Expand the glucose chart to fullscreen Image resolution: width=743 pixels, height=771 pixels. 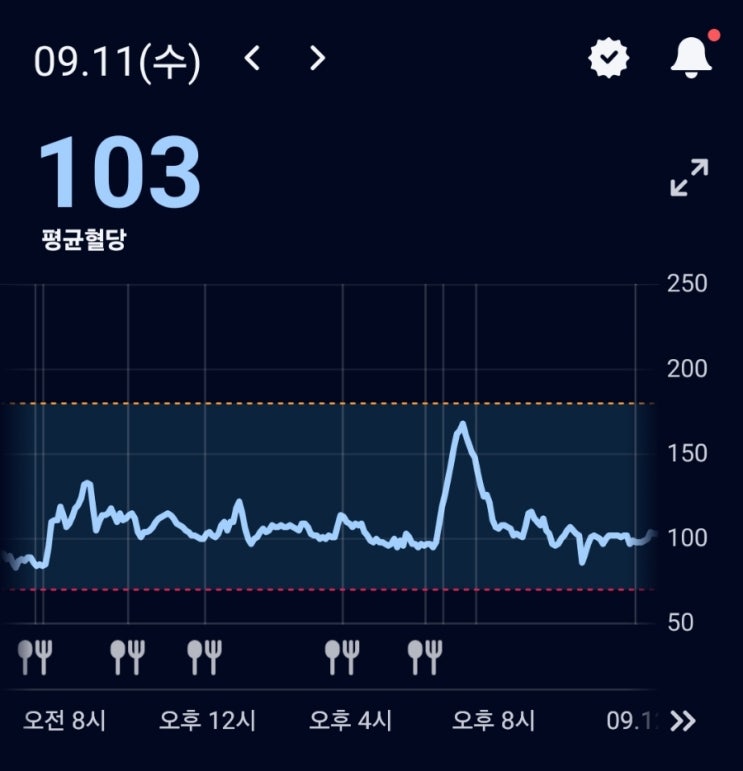click(x=689, y=177)
